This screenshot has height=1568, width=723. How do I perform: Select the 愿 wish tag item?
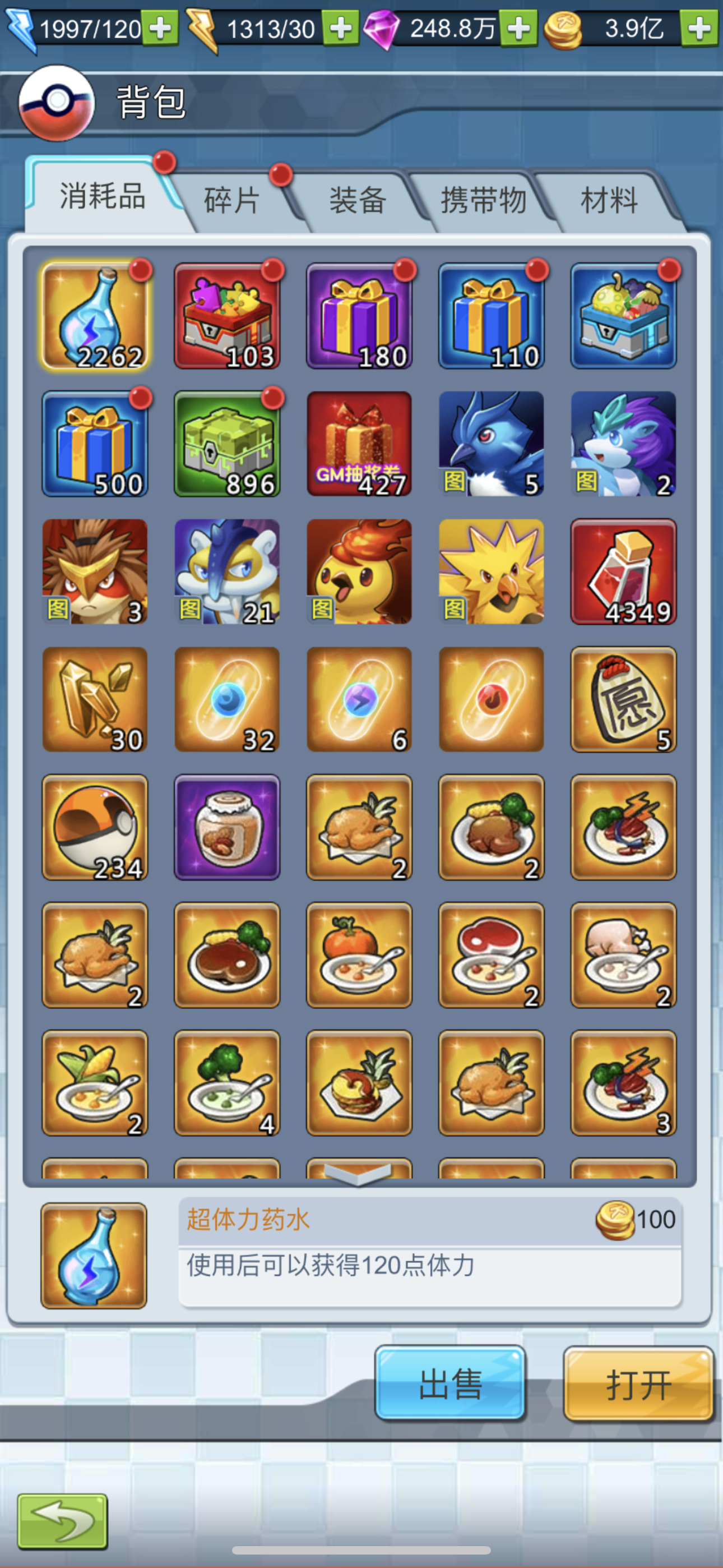(623, 699)
